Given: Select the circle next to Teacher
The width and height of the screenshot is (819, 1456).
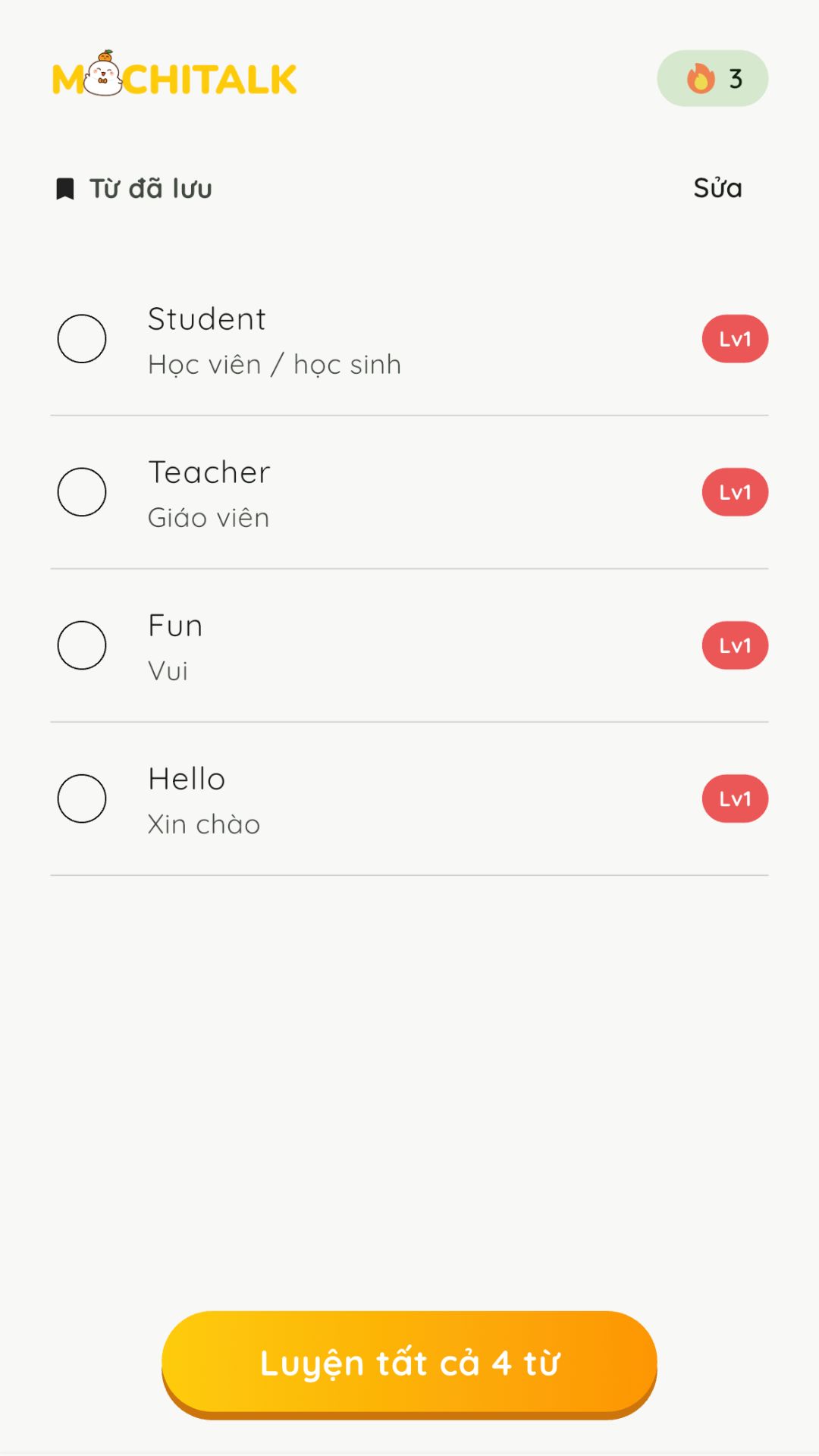Looking at the screenshot, I should pyautogui.click(x=82, y=492).
